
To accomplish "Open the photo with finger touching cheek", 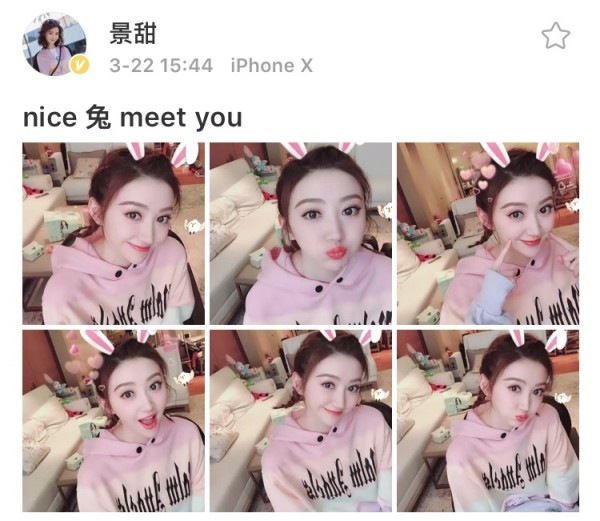I will pos(488,233).
